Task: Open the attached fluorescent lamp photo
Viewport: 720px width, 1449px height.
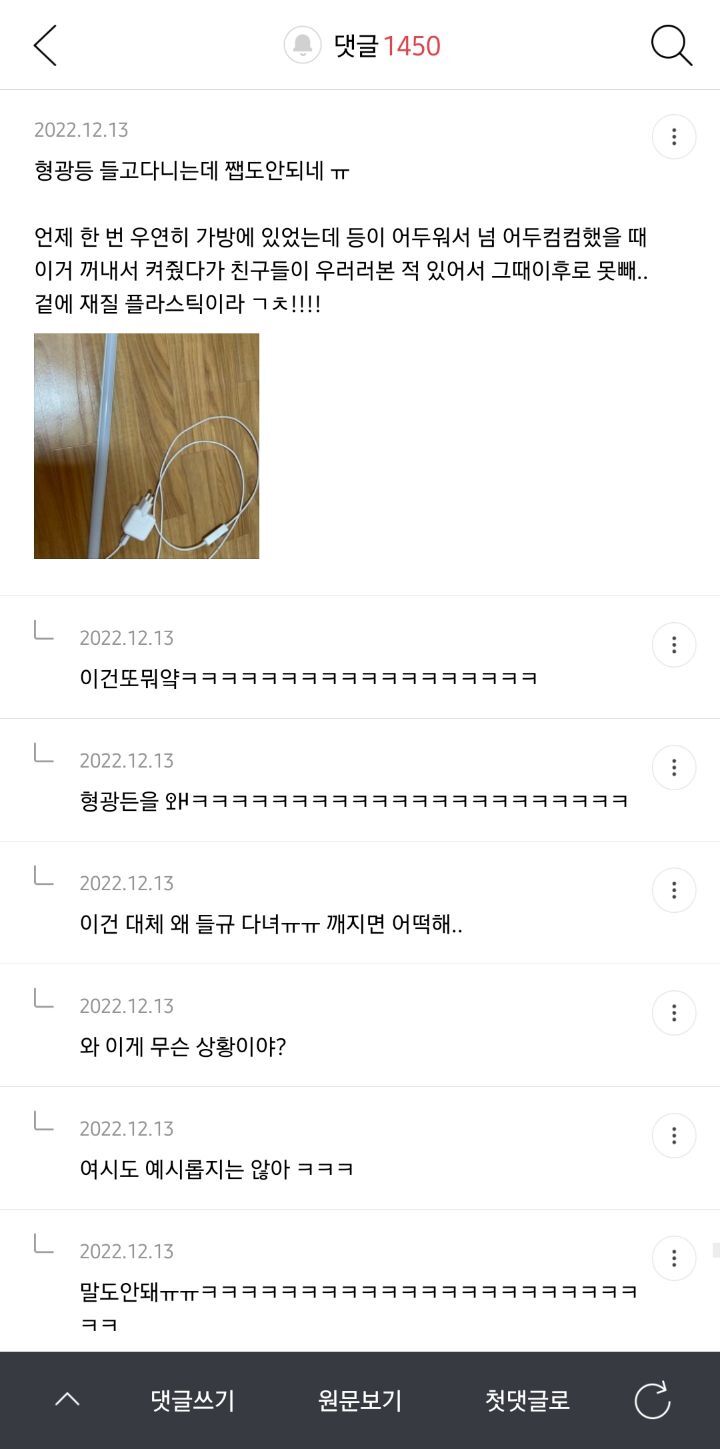Action: [x=146, y=446]
